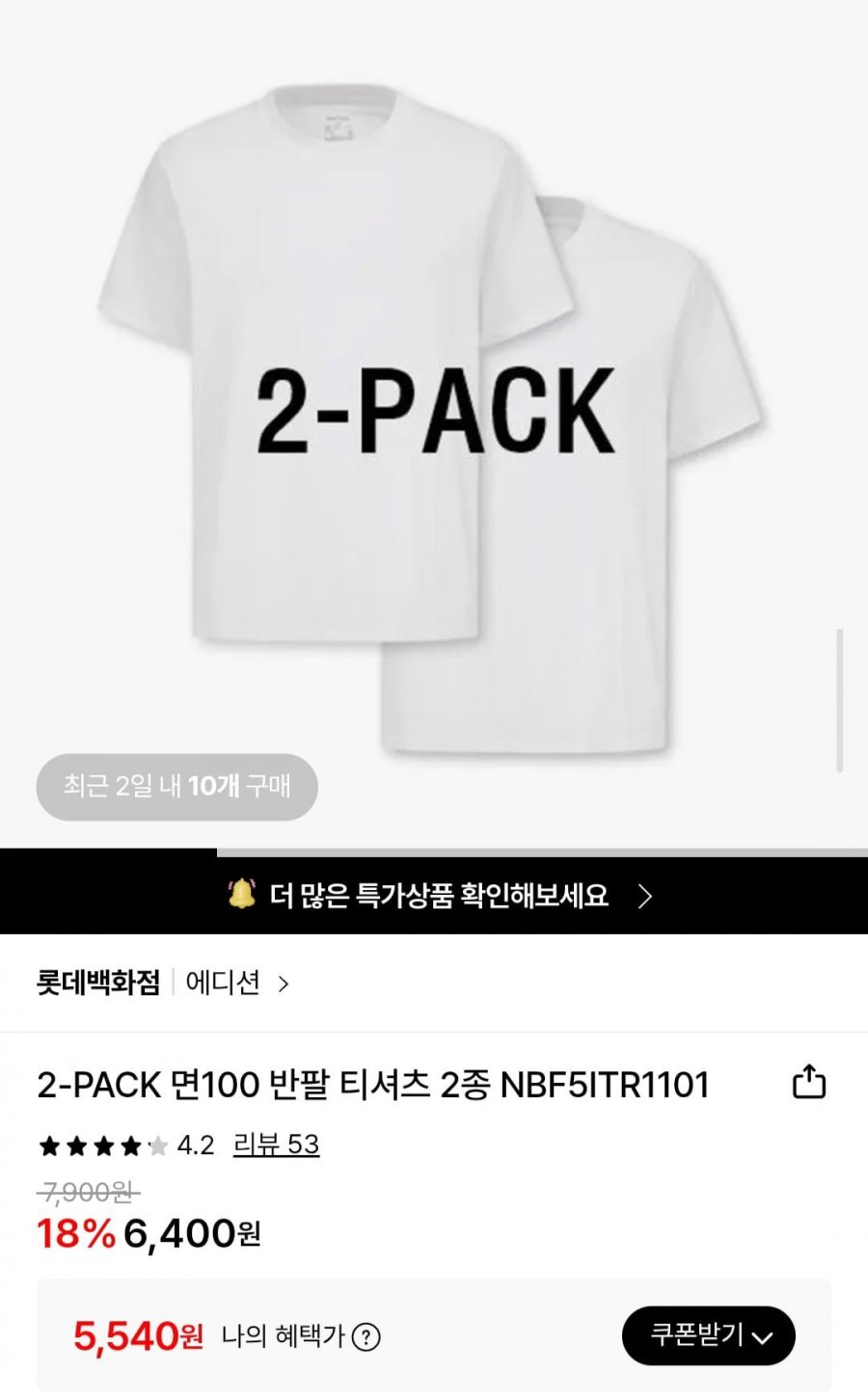Screen dimensions: 868x1400
Task: Open the 2-PACK product image
Action: pyautogui.click(x=434, y=415)
